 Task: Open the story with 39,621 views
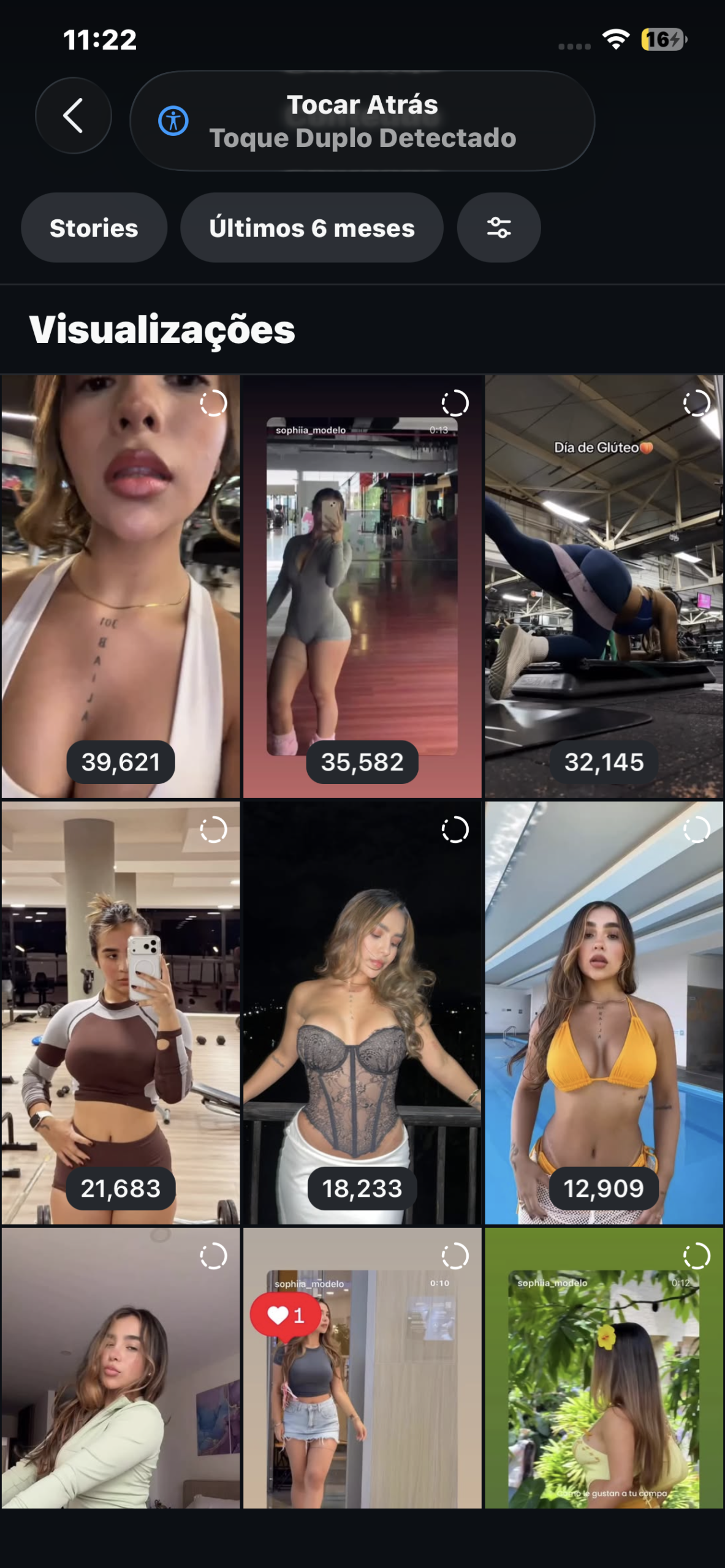tap(120, 586)
